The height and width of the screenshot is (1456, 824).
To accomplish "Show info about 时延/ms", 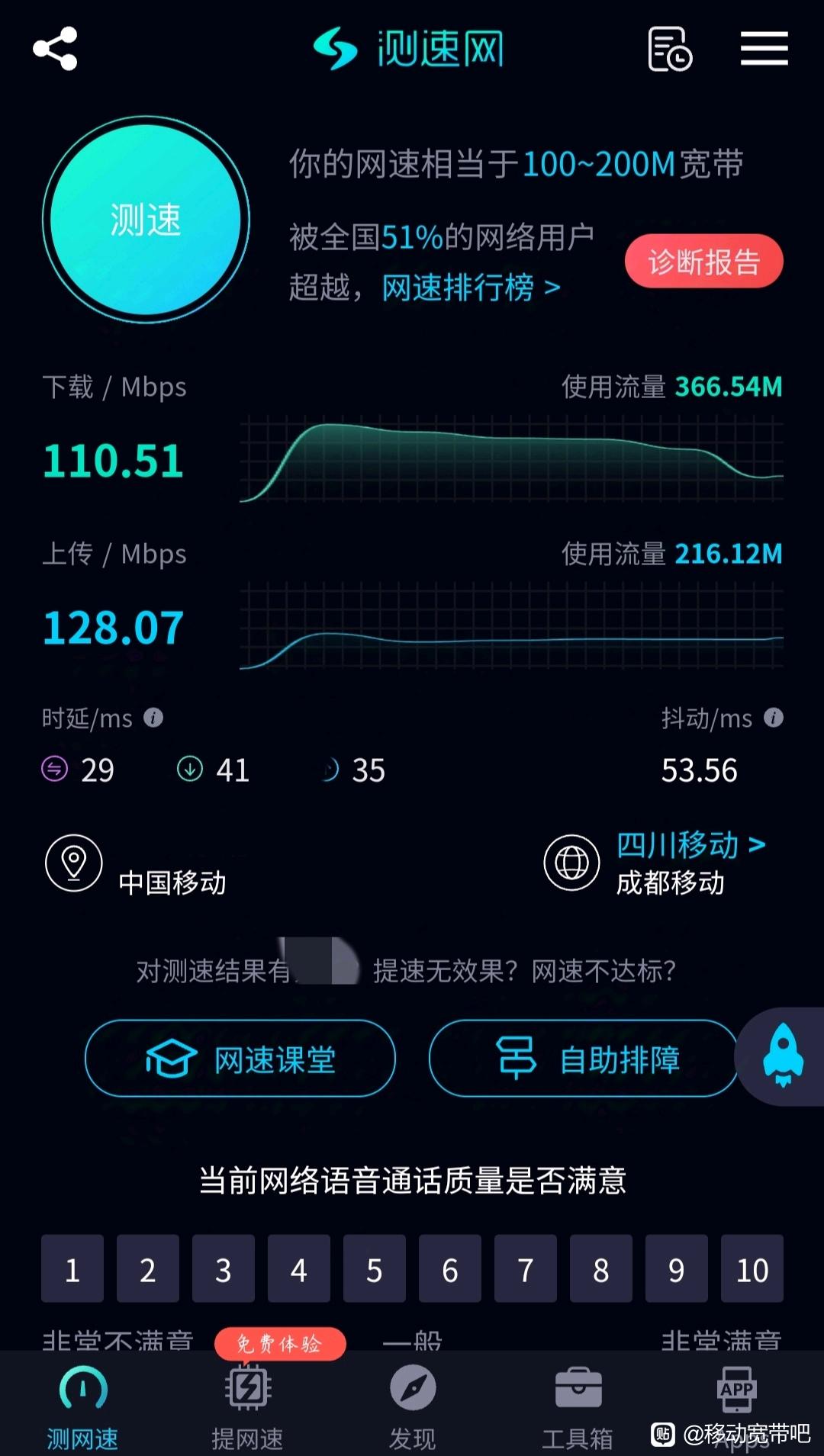I will pos(153,718).
